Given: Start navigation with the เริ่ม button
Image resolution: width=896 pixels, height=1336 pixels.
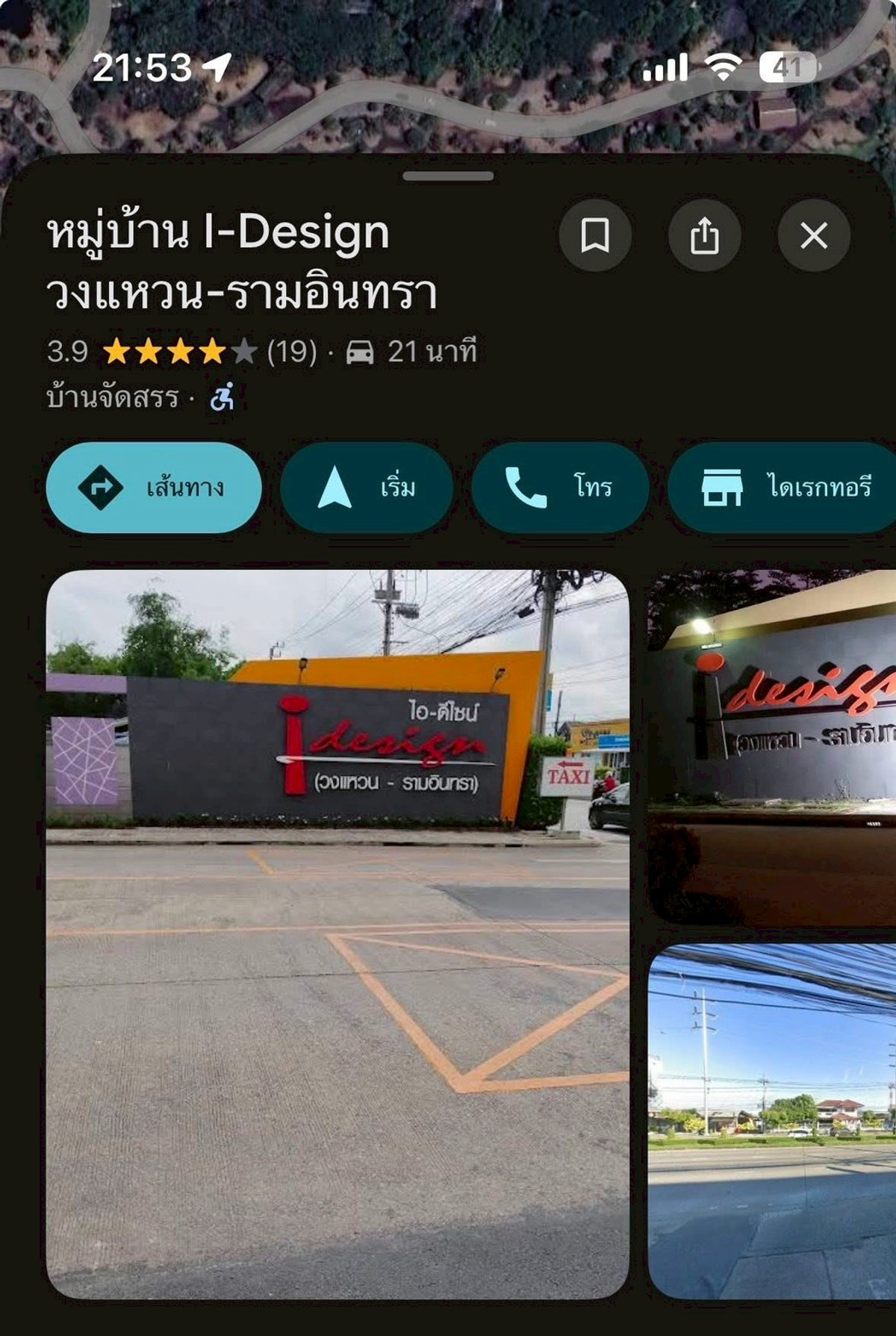Looking at the screenshot, I should point(367,488).
